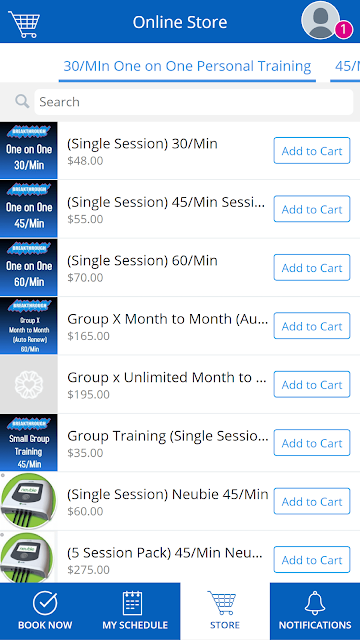Viewport: 360px width, 640px height.
Task: Open the Group x Unlimited Month product row
Action: click(x=165, y=384)
